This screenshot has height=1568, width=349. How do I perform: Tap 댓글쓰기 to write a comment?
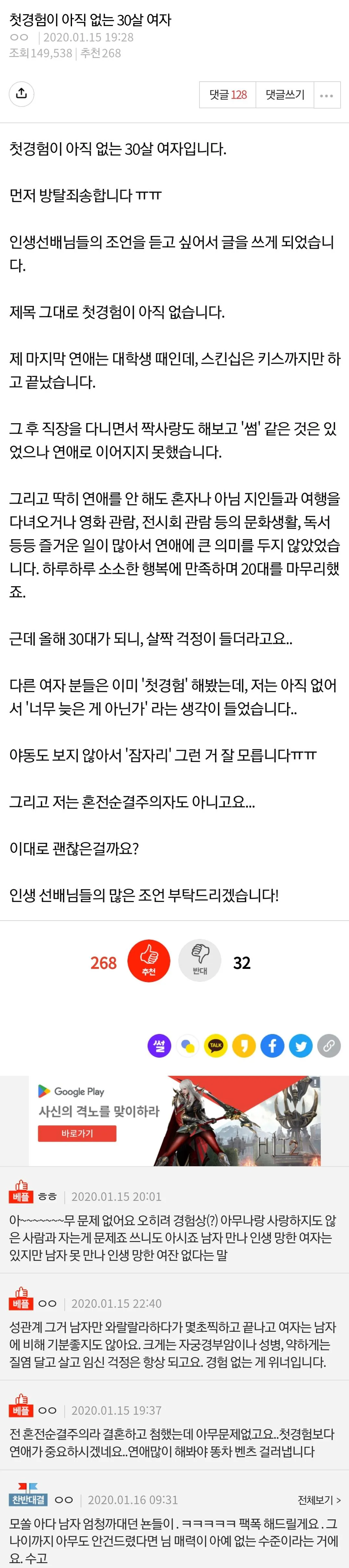coord(285,95)
